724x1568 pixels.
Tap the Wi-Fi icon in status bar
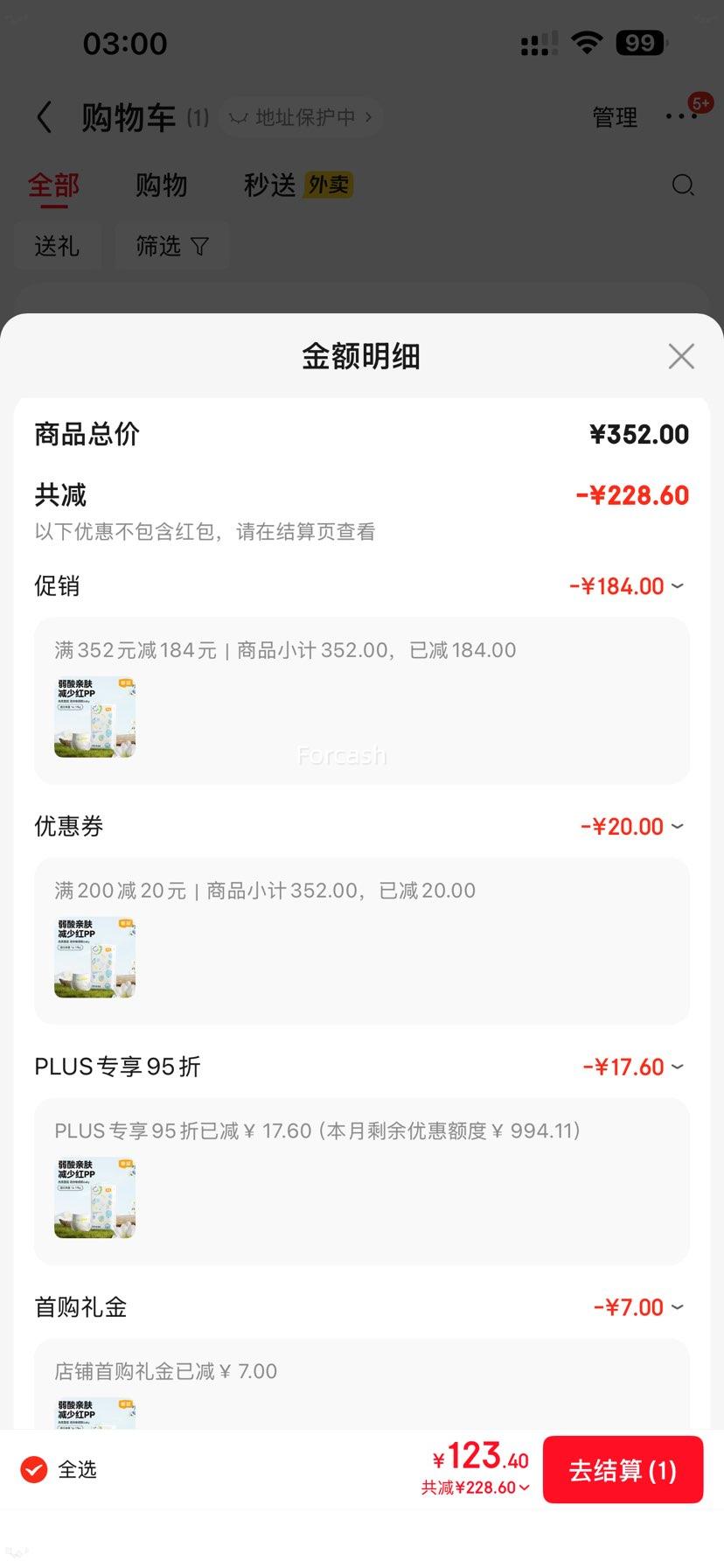pyautogui.click(x=588, y=42)
